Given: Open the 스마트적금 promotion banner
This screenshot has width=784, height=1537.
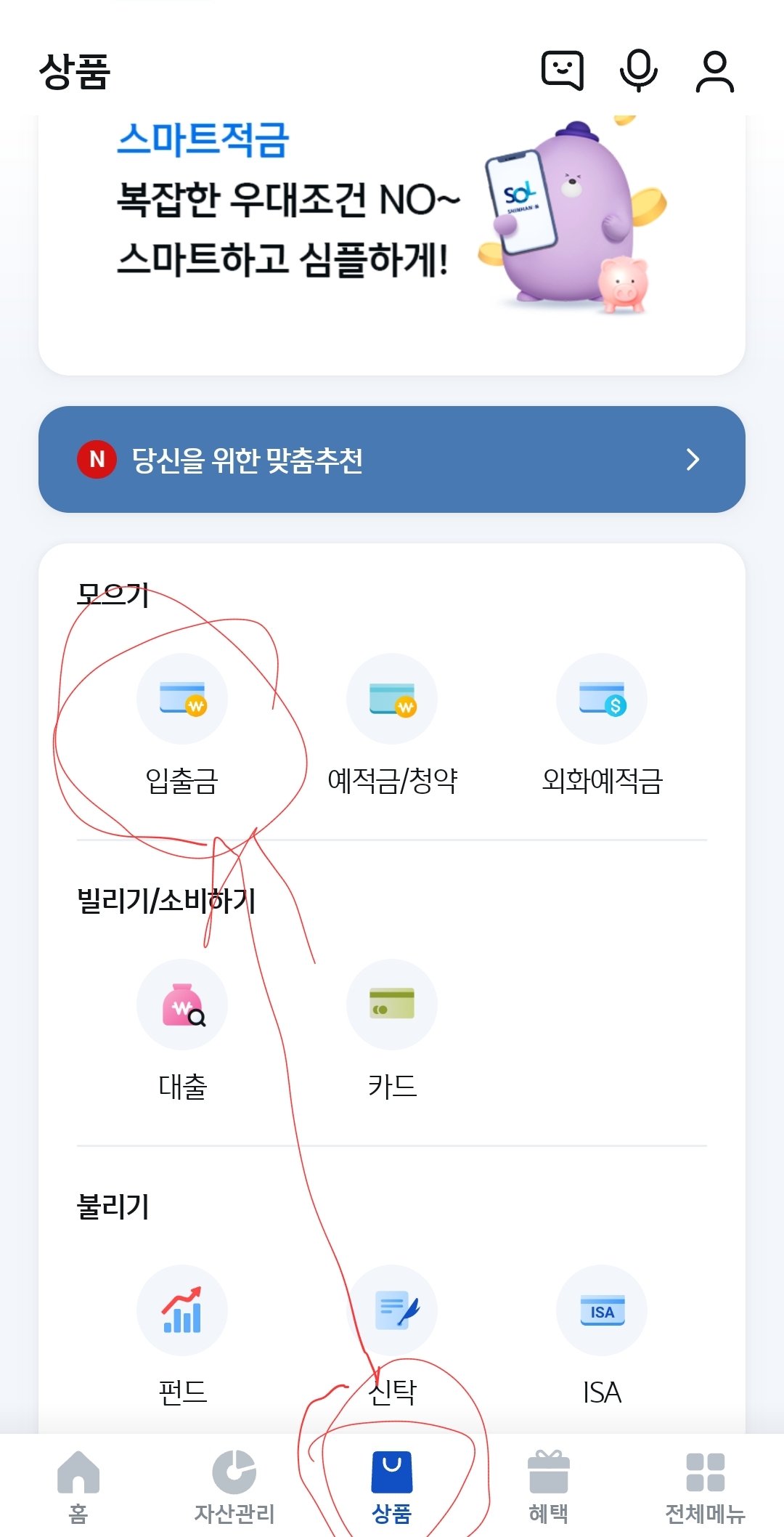Looking at the screenshot, I should click(x=392, y=240).
